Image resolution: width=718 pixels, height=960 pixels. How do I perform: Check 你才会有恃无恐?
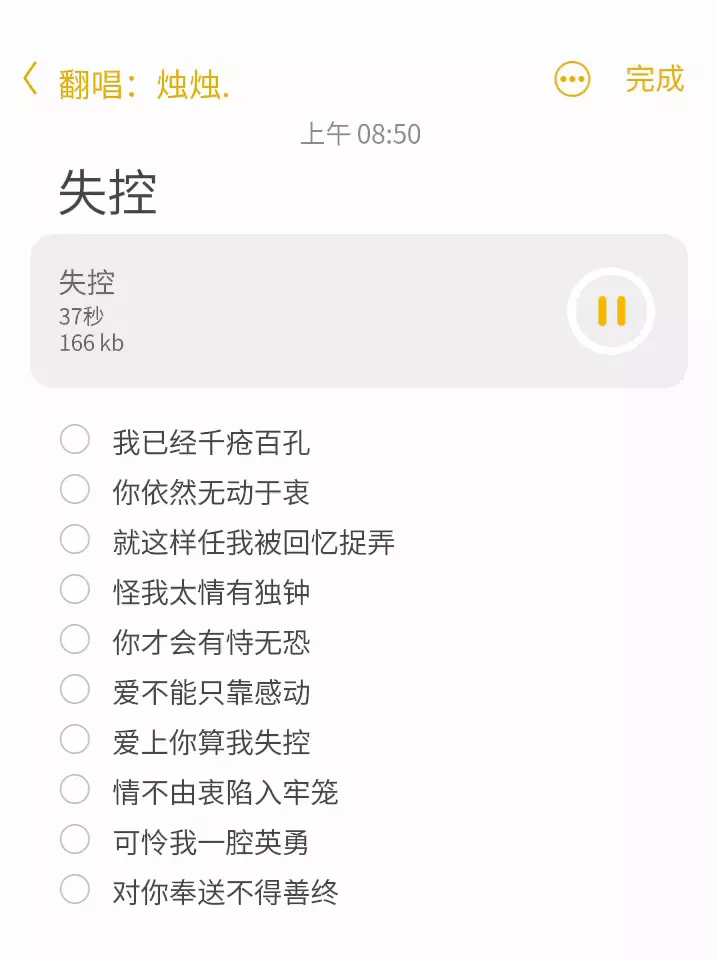[75, 640]
